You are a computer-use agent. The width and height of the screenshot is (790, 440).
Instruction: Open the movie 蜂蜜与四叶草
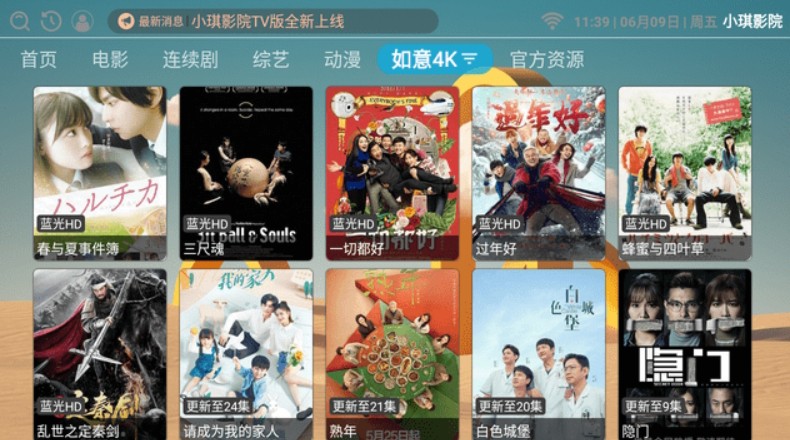tap(684, 172)
